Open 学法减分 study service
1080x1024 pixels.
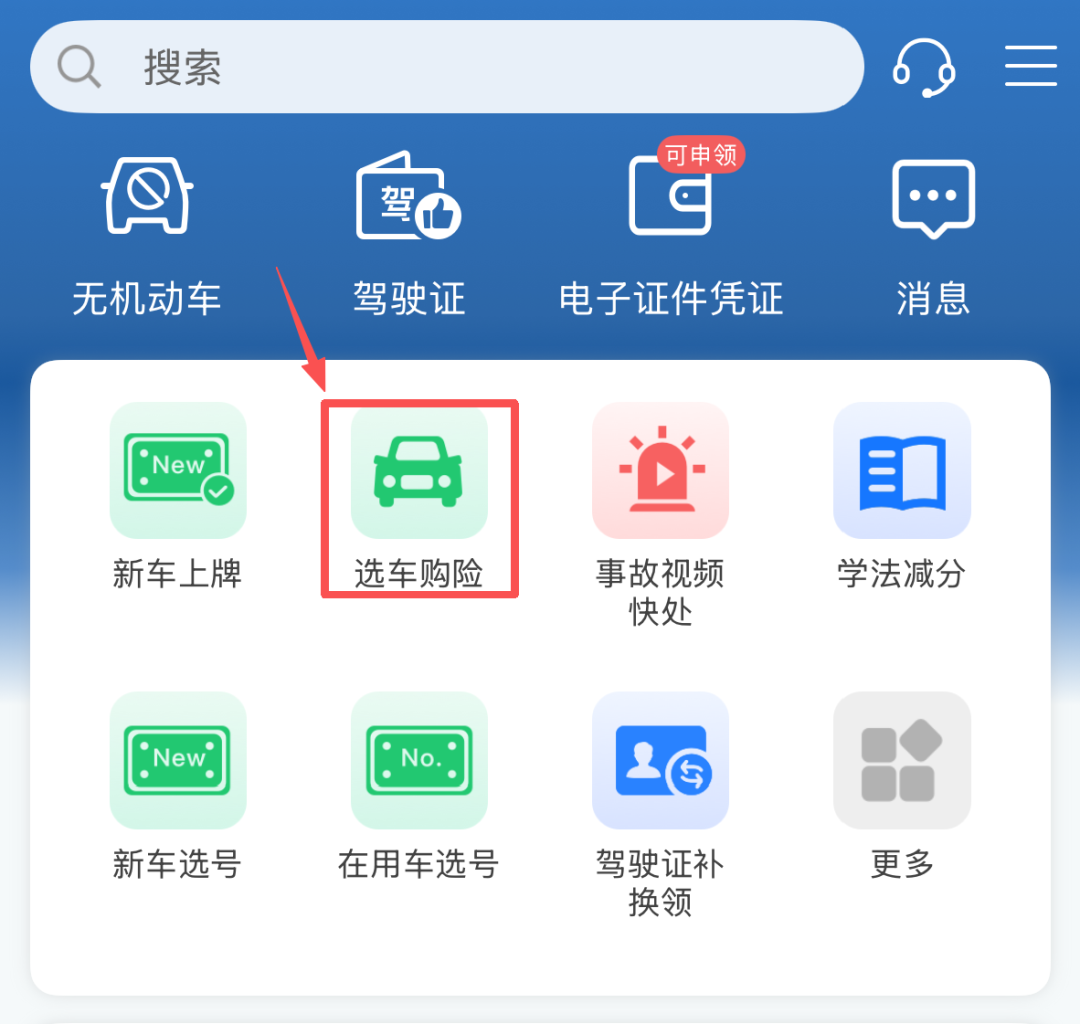[901, 496]
